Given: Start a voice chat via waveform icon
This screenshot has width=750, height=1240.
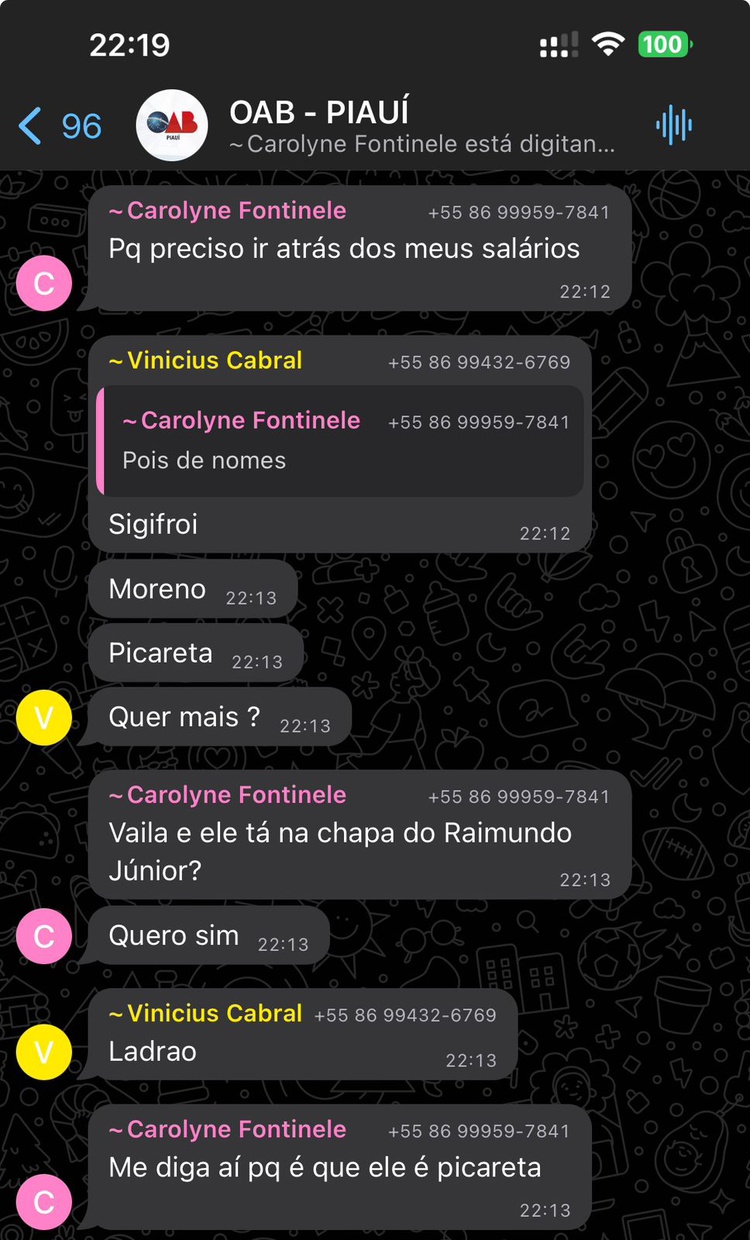Looking at the screenshot, I should pyautogui.click(x=673, y=126).
